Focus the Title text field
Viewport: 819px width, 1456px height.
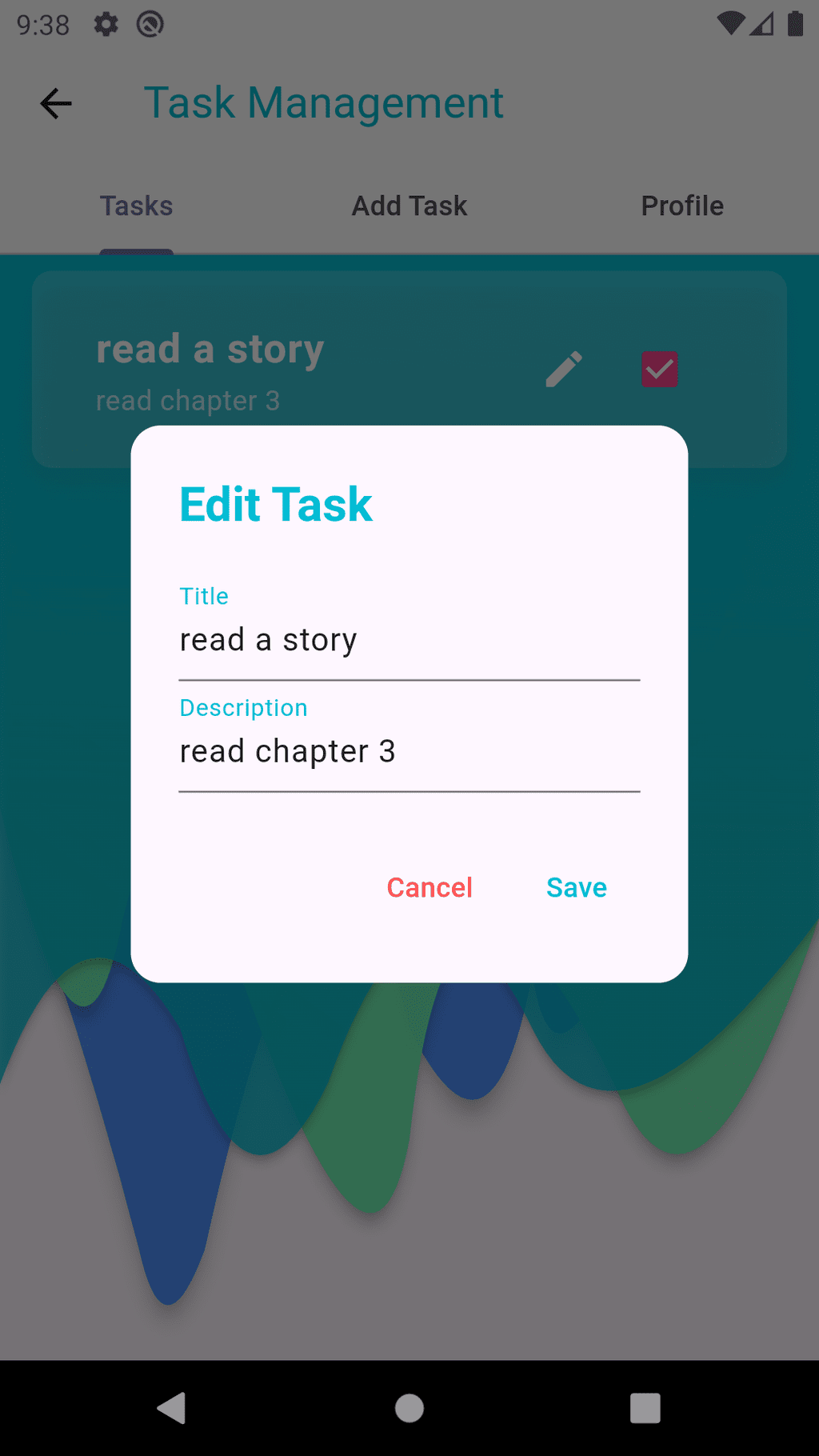pos(409,630)
